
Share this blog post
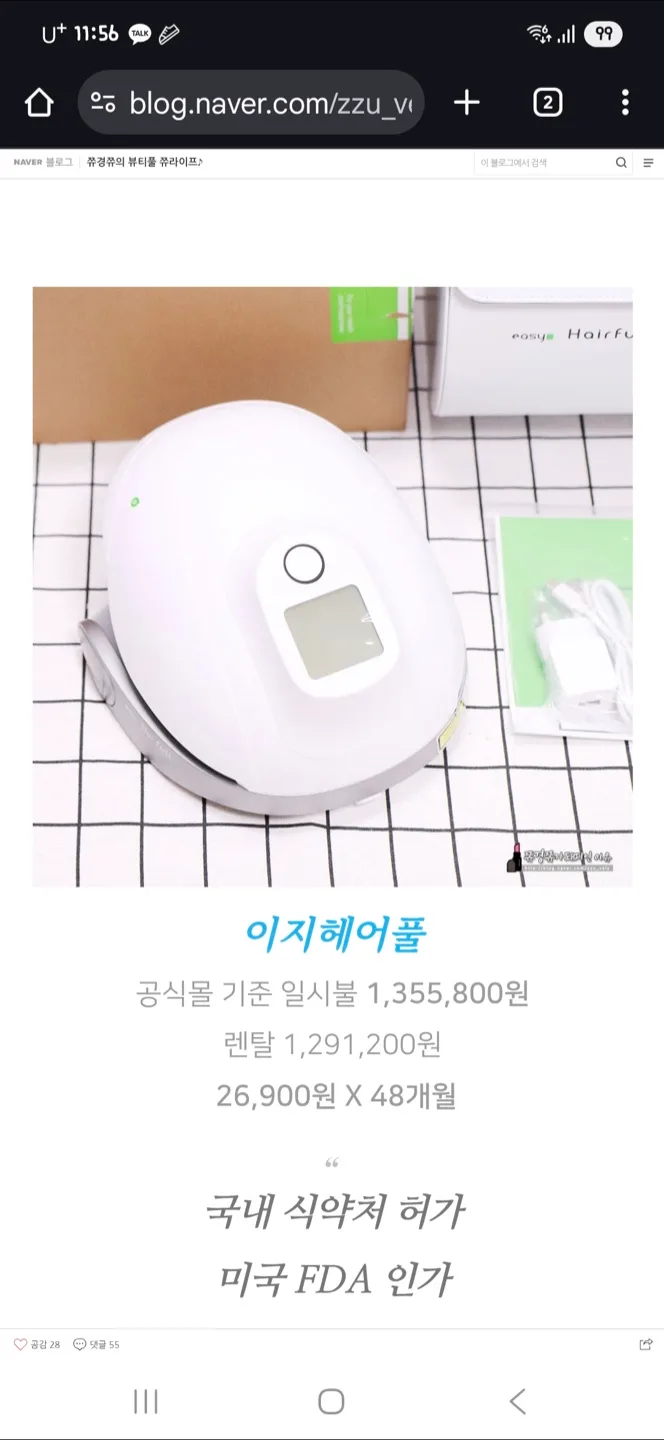(x=645, y=1344)
